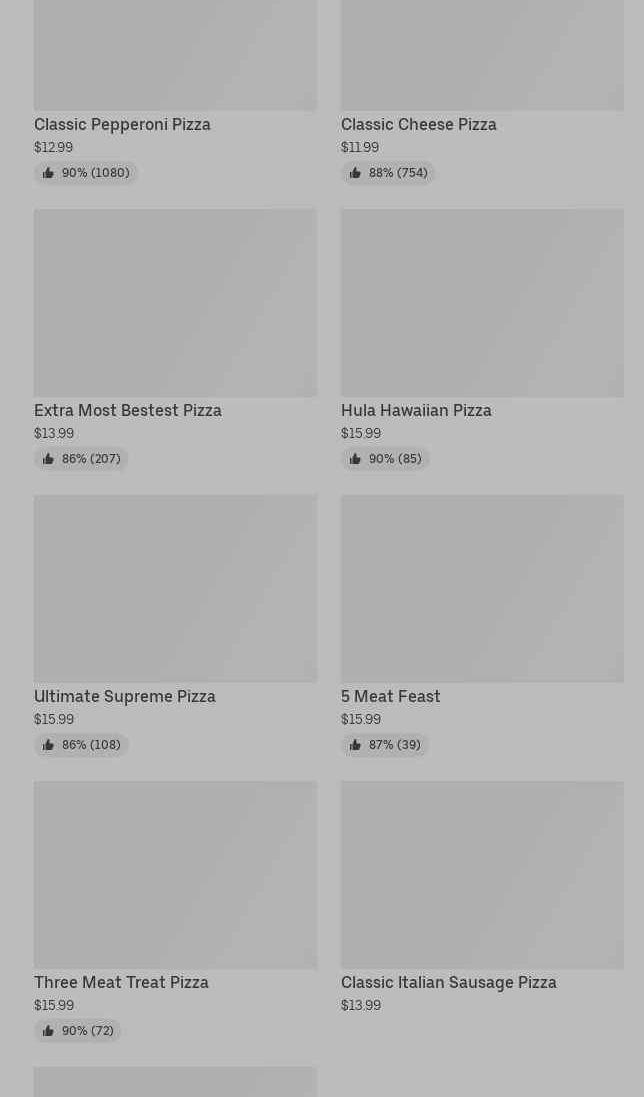Image resolution: width=644 pixels, height=1097 pixels.
Task: Select the Classic Cheese Pizza item
Action: (482, 92)
